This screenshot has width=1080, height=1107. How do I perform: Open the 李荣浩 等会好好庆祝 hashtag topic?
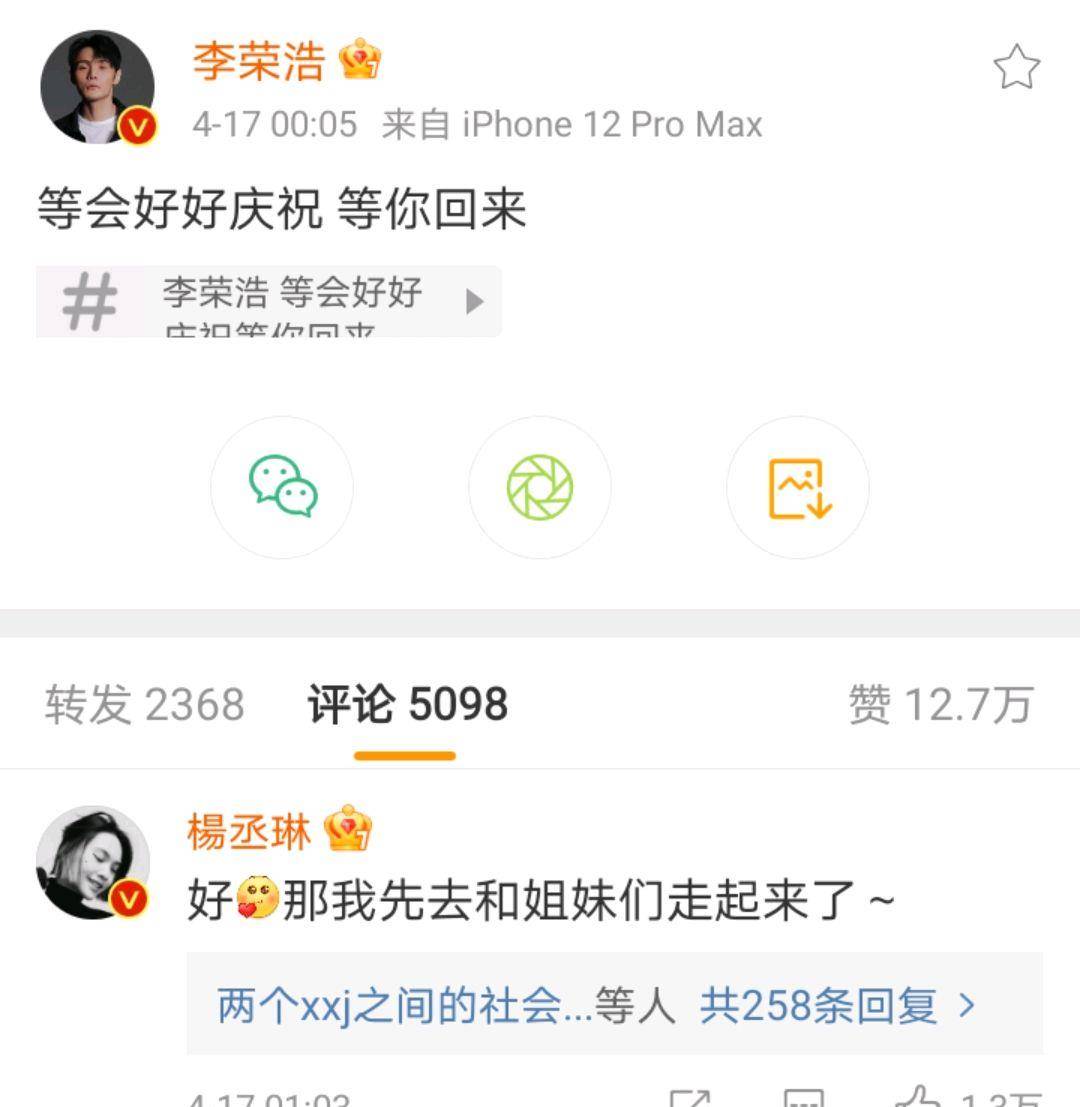[x=268, y=301]
